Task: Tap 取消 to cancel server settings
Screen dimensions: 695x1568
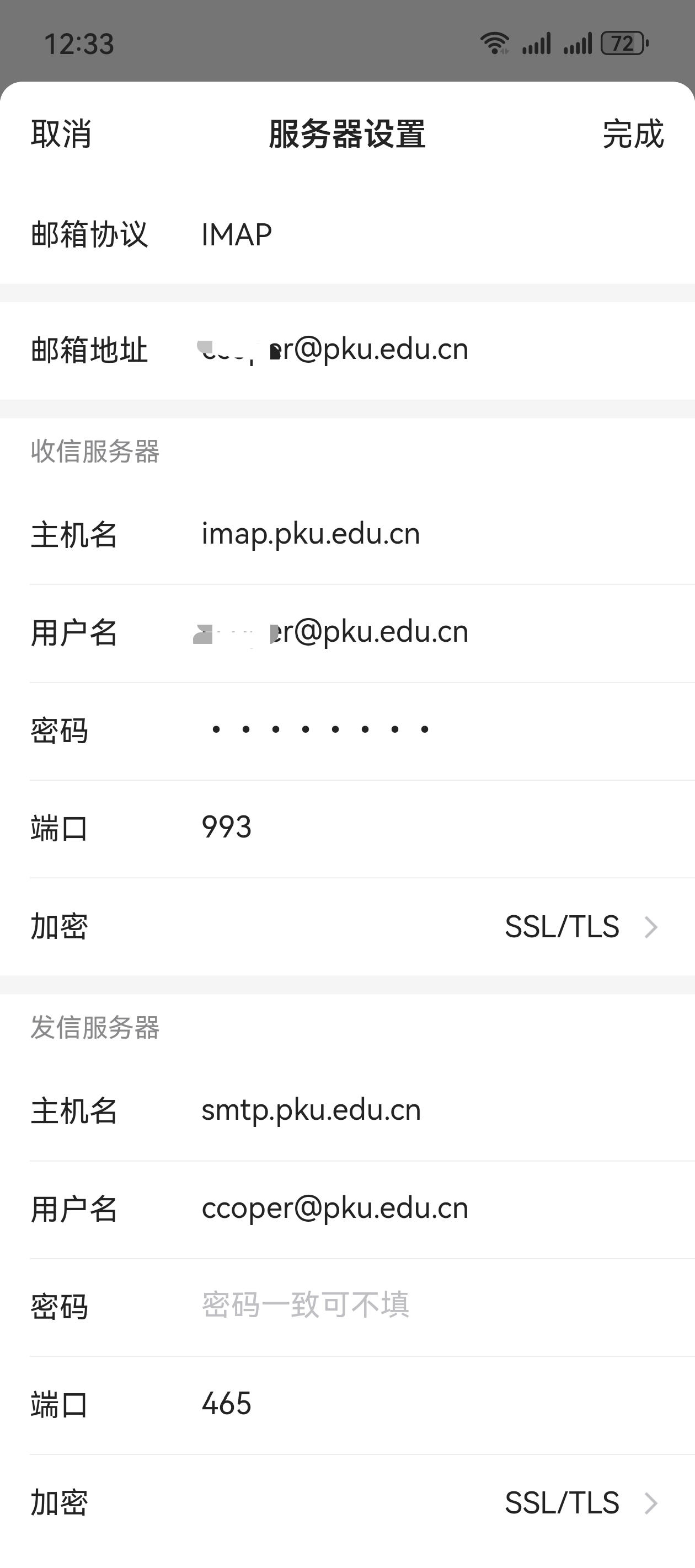Action: click(x=61, y=134)
